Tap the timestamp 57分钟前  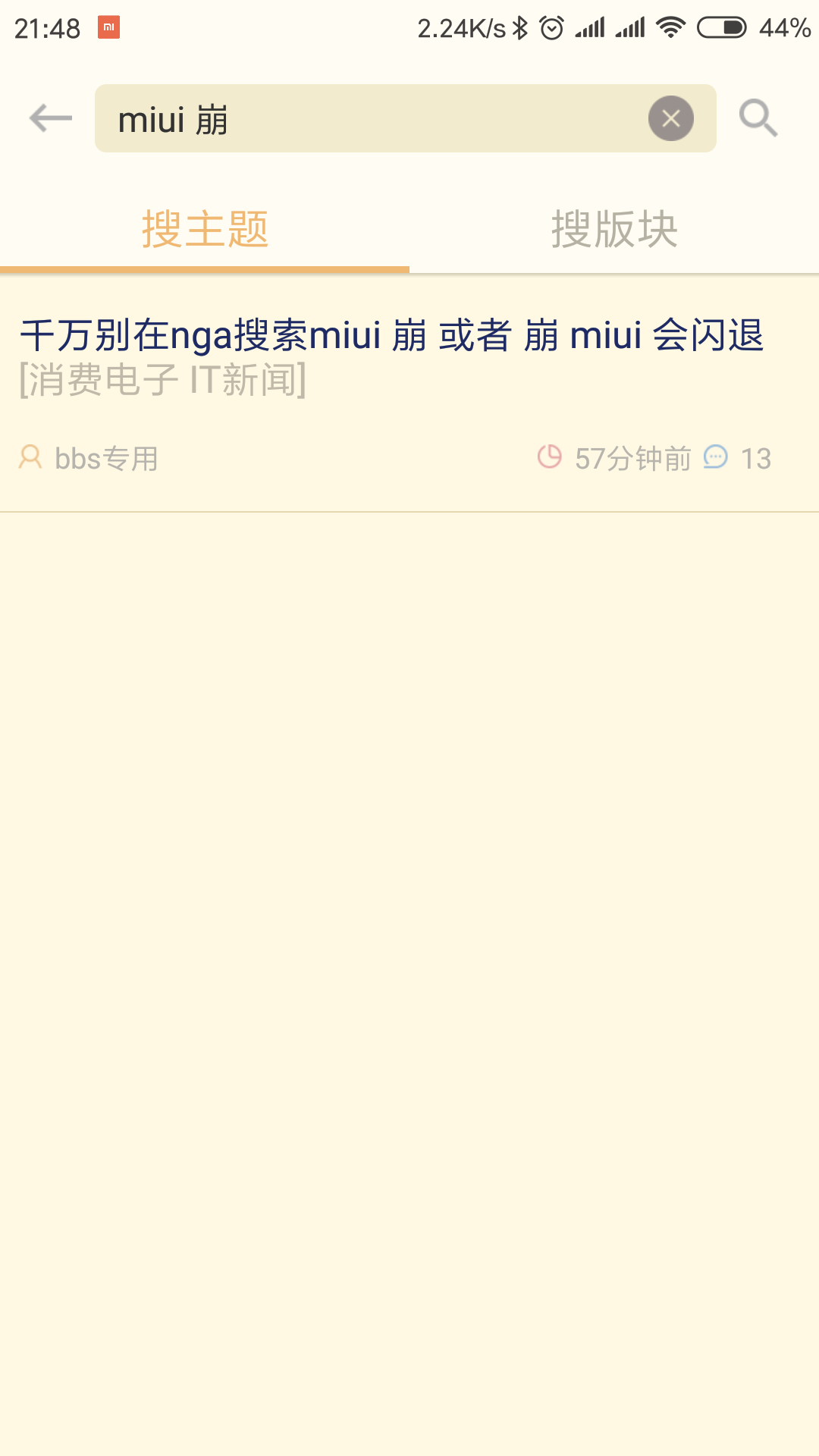pyautogui.click(x=633, y=458)
